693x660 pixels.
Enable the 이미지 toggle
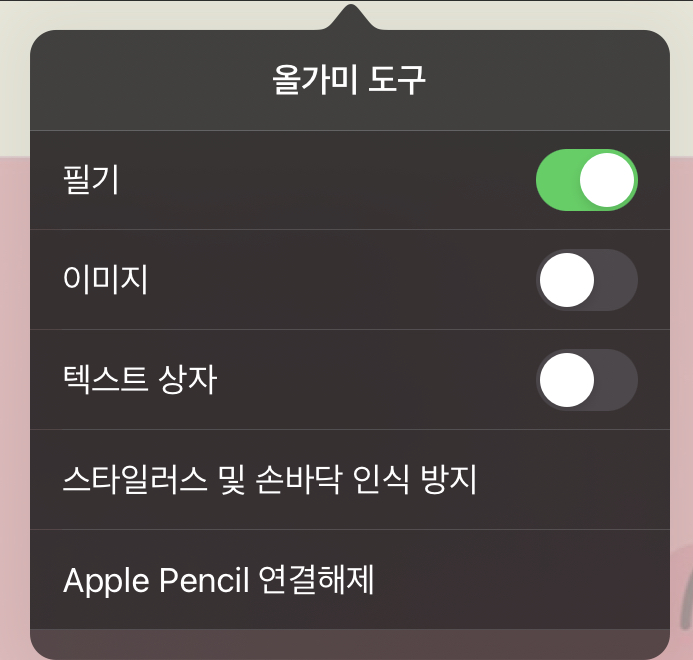pos(587,280)
